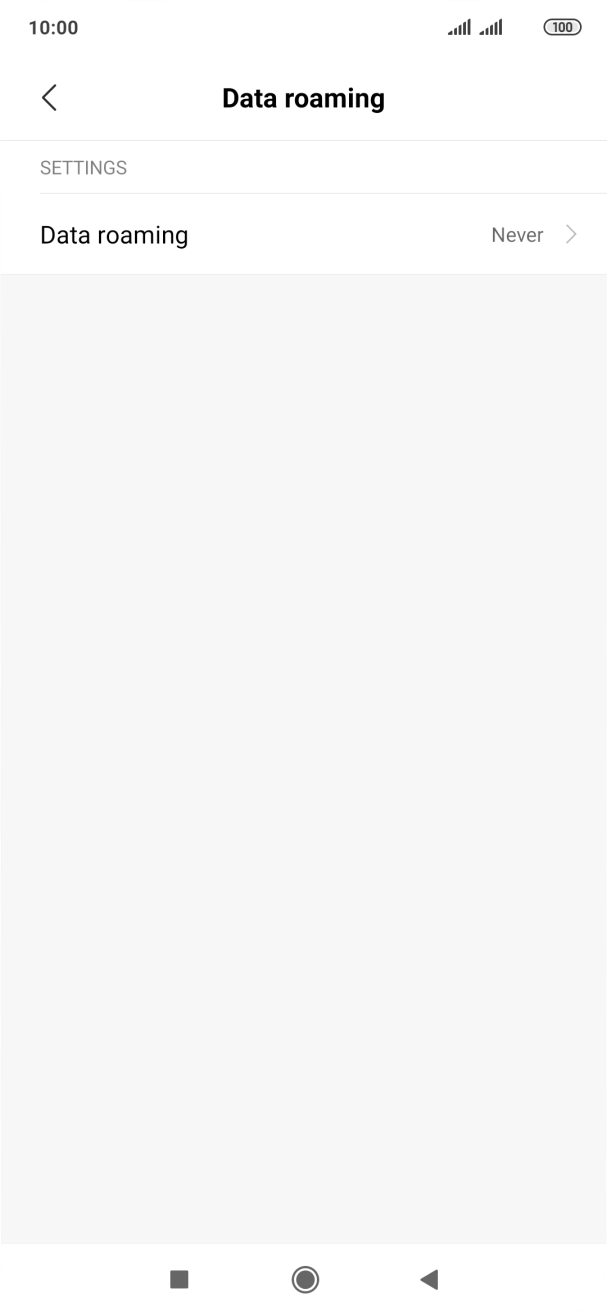Tap the system back triangle

point(429,1279)
